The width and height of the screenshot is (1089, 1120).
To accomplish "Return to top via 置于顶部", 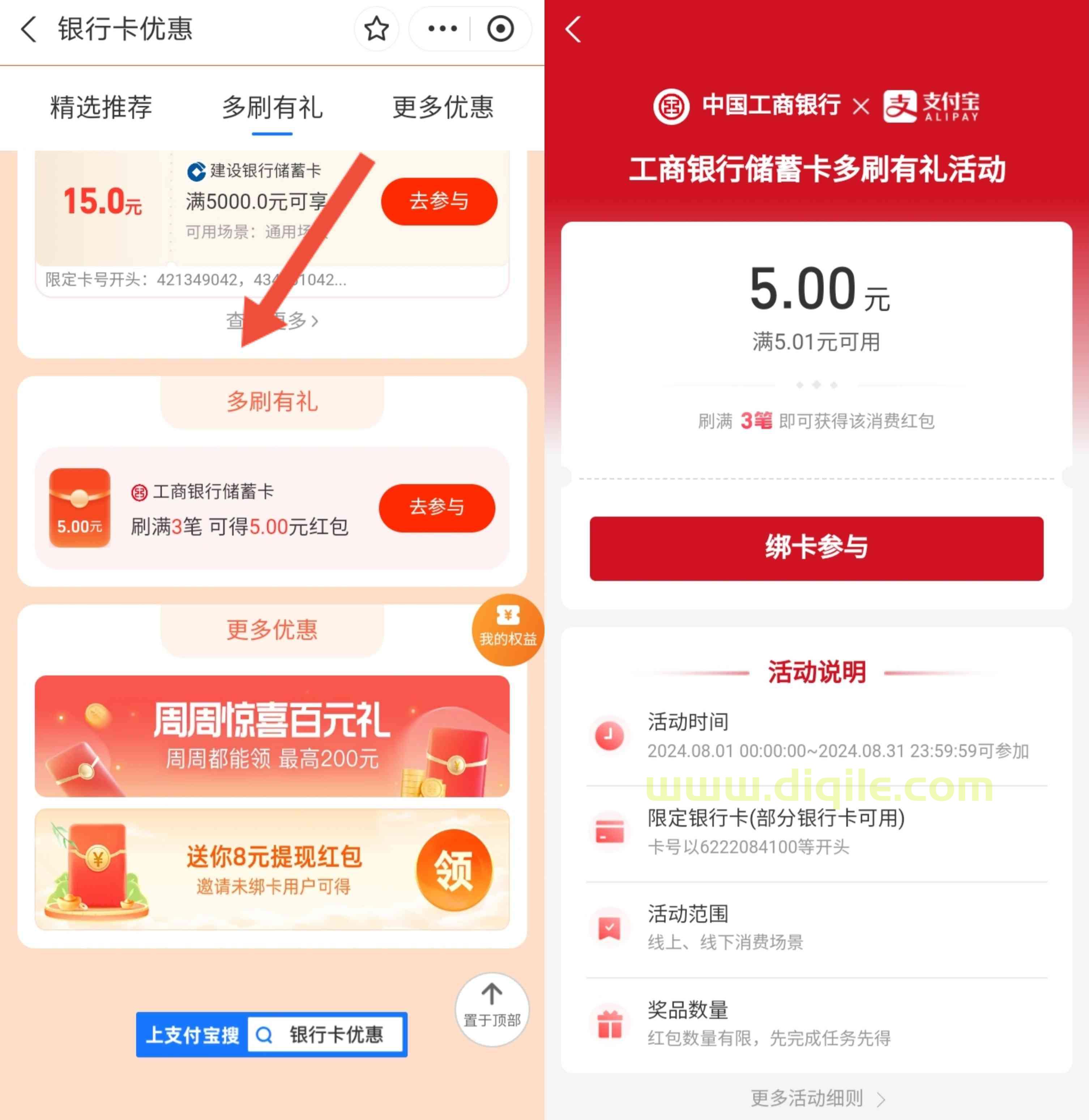I will click(491, 1009).
